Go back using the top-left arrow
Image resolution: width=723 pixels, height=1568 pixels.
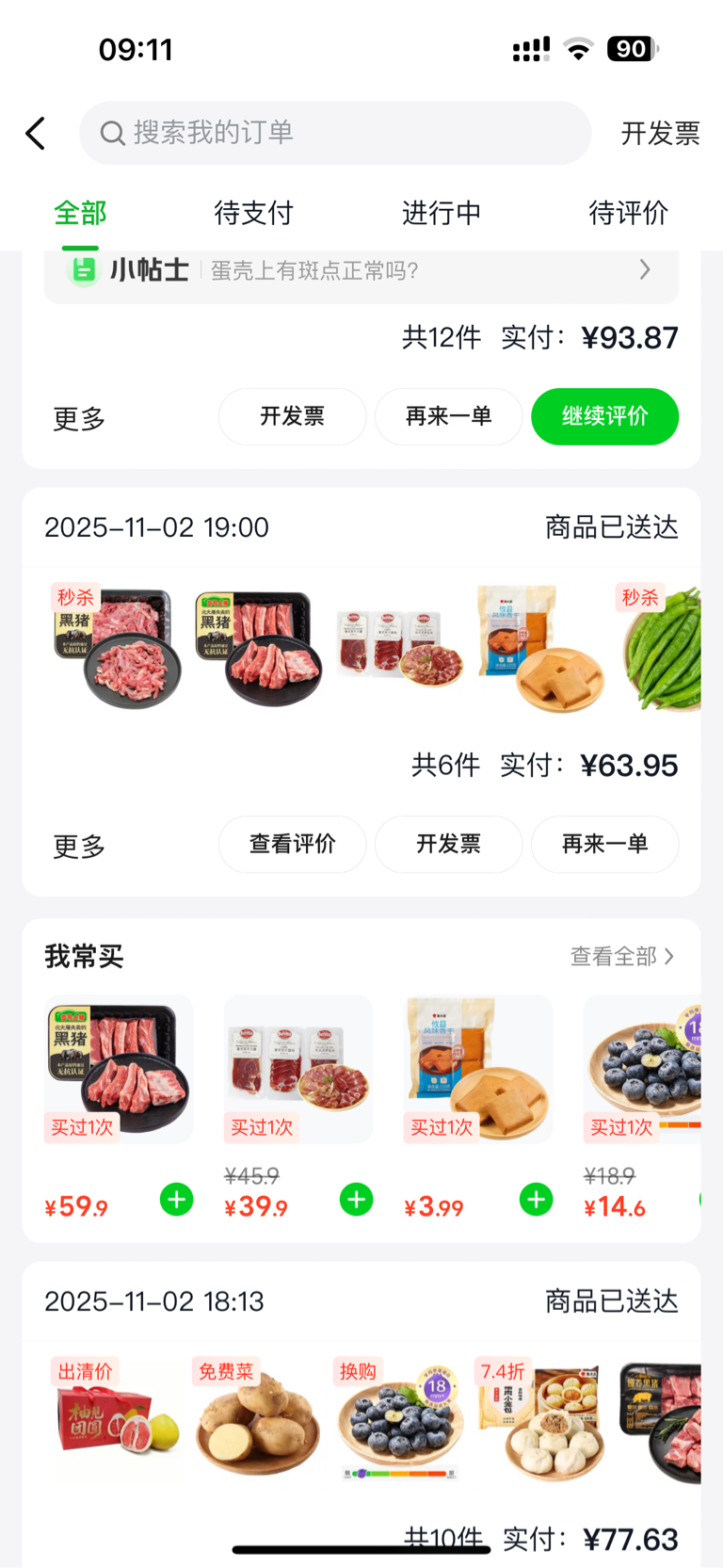(36, 134)
